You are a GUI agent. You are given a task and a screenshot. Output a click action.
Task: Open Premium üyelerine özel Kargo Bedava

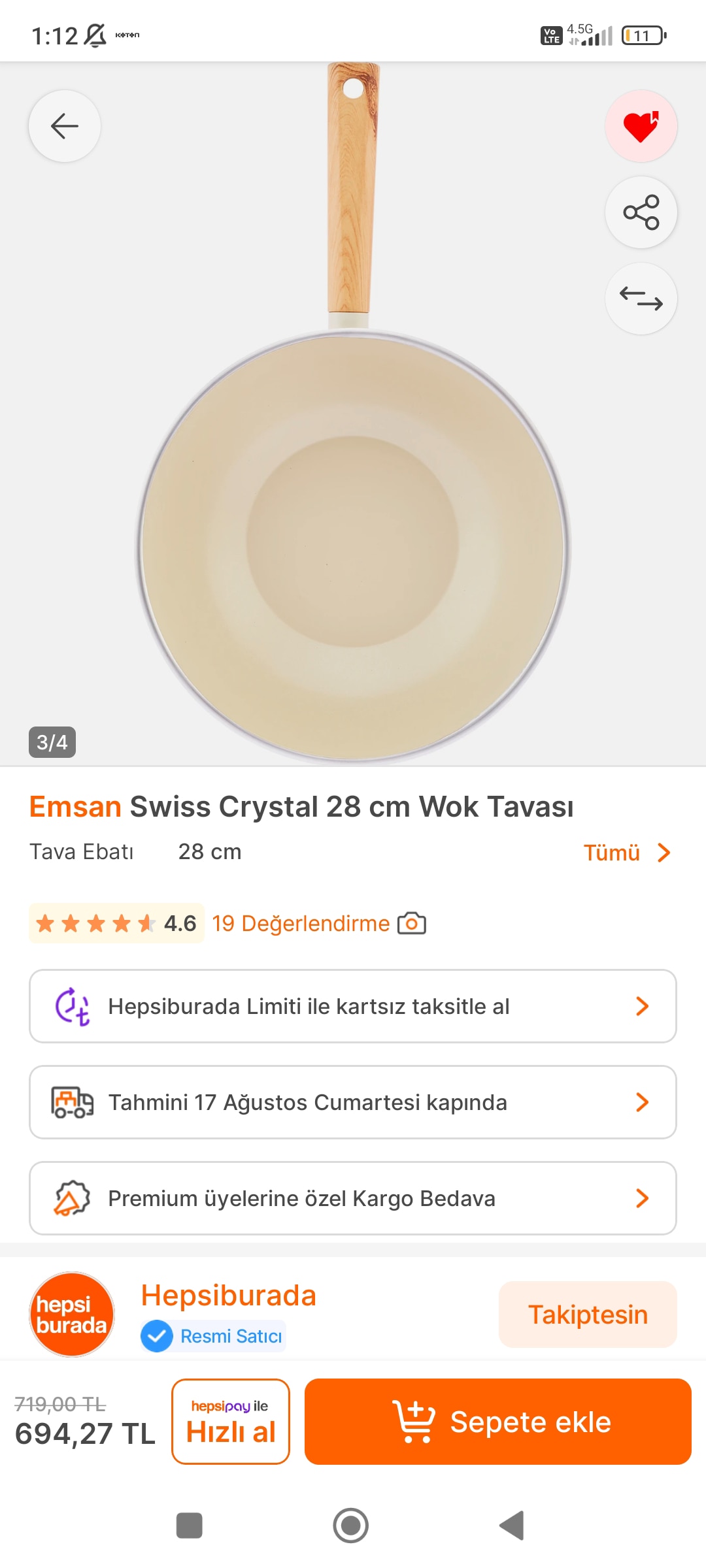point(353,1198)
